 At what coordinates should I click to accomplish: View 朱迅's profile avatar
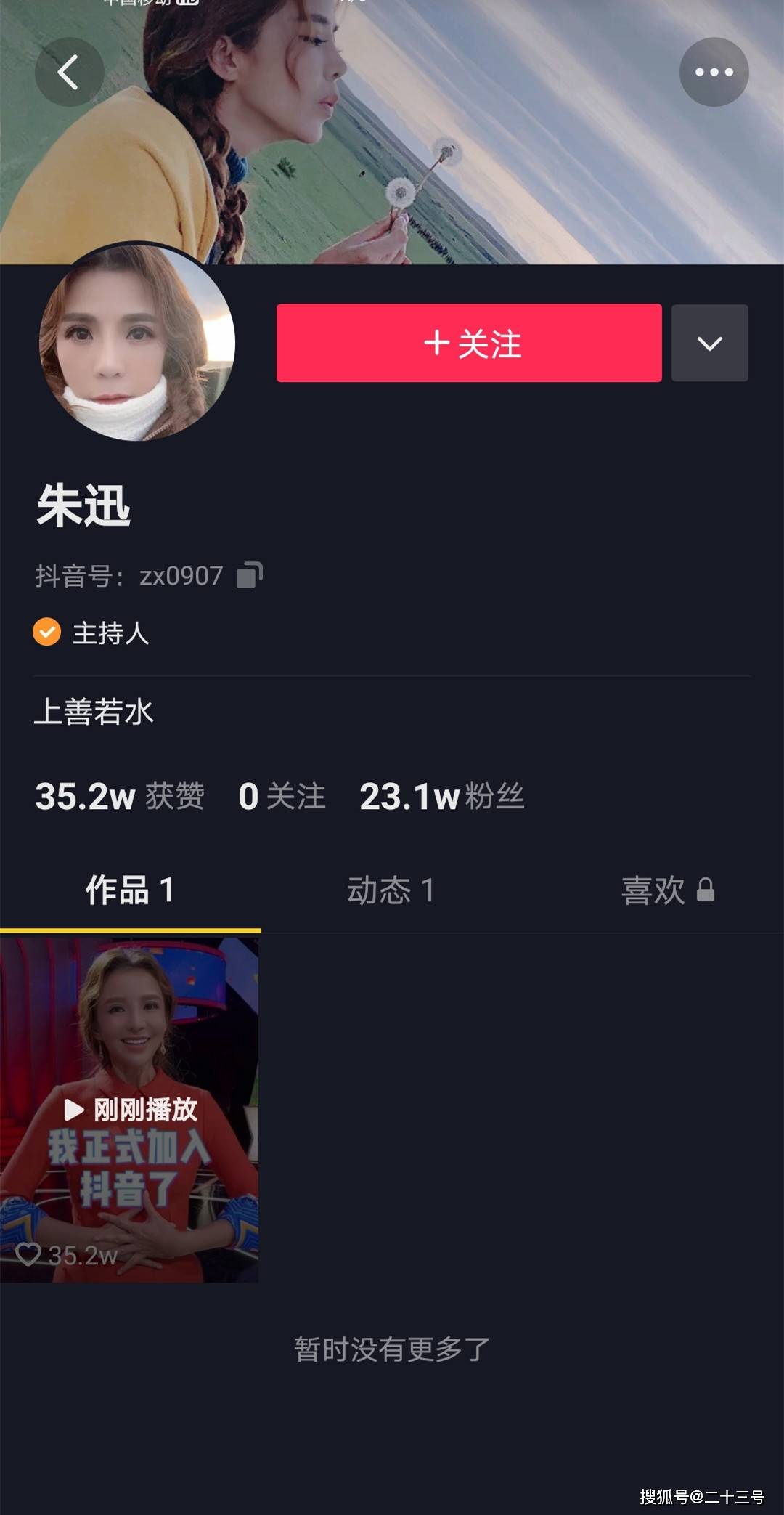(x=137, y=342)
